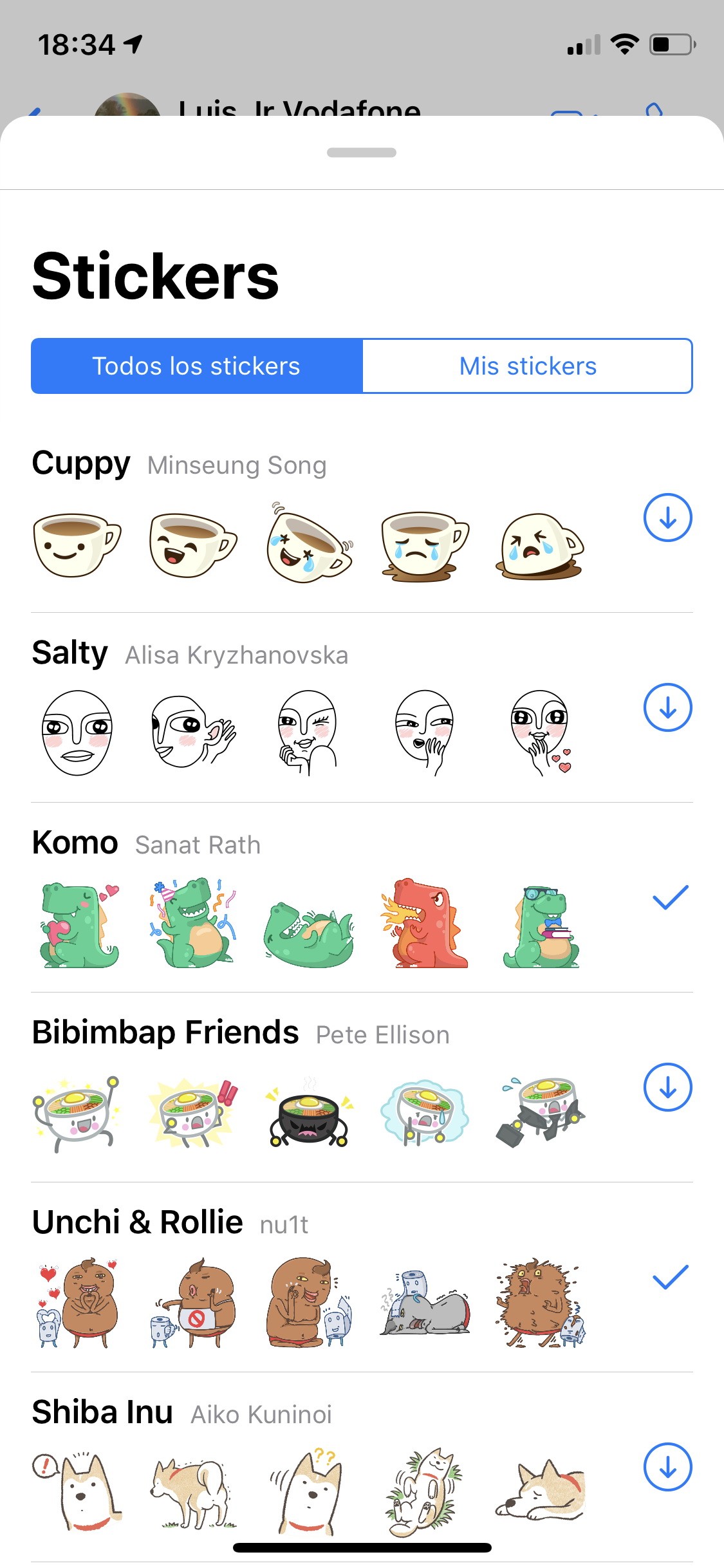Open the Shiba Inu pack by Aiko Kuninoi
The height and width of the screenshot is (1568, 724).
click(362, 1467)
